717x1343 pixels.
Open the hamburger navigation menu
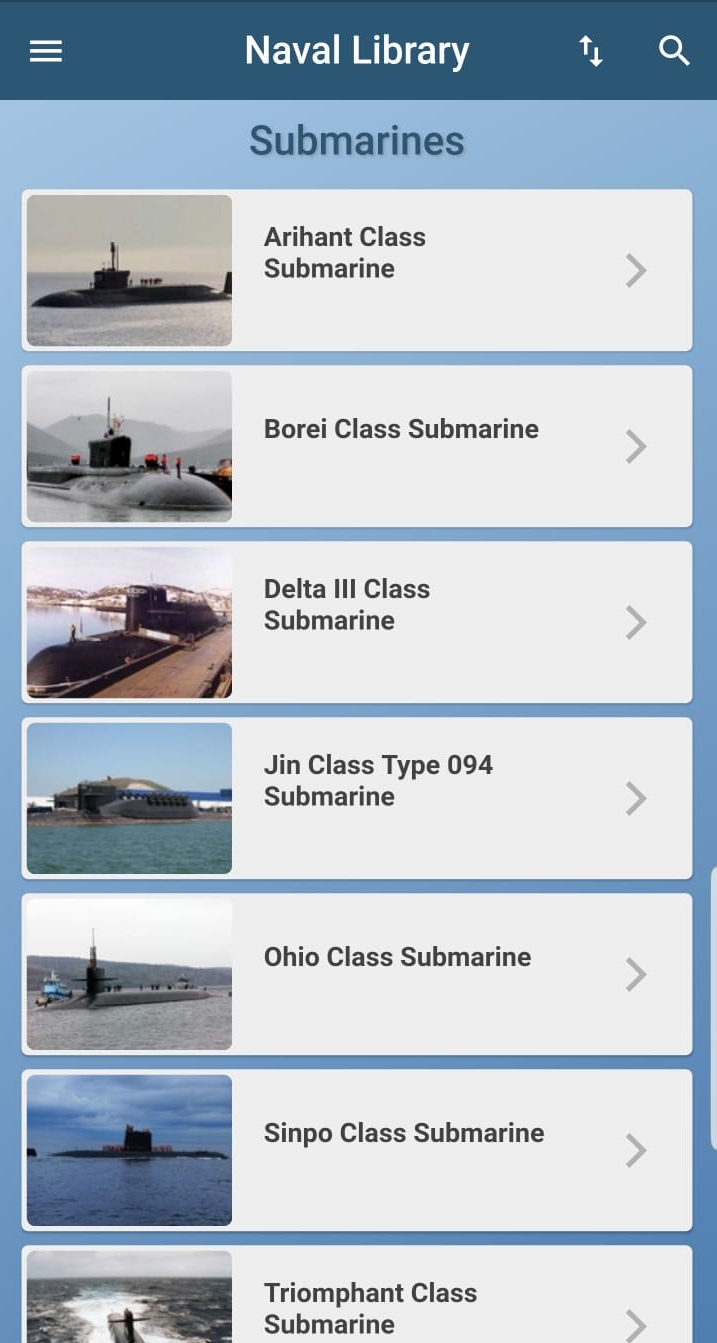46,51
